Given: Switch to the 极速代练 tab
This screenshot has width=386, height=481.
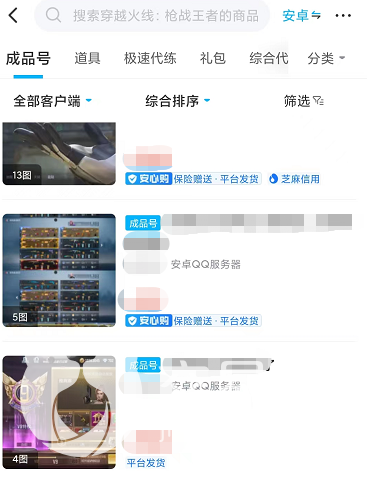Looking at the screenshot, I should click(x=150, y=58).
